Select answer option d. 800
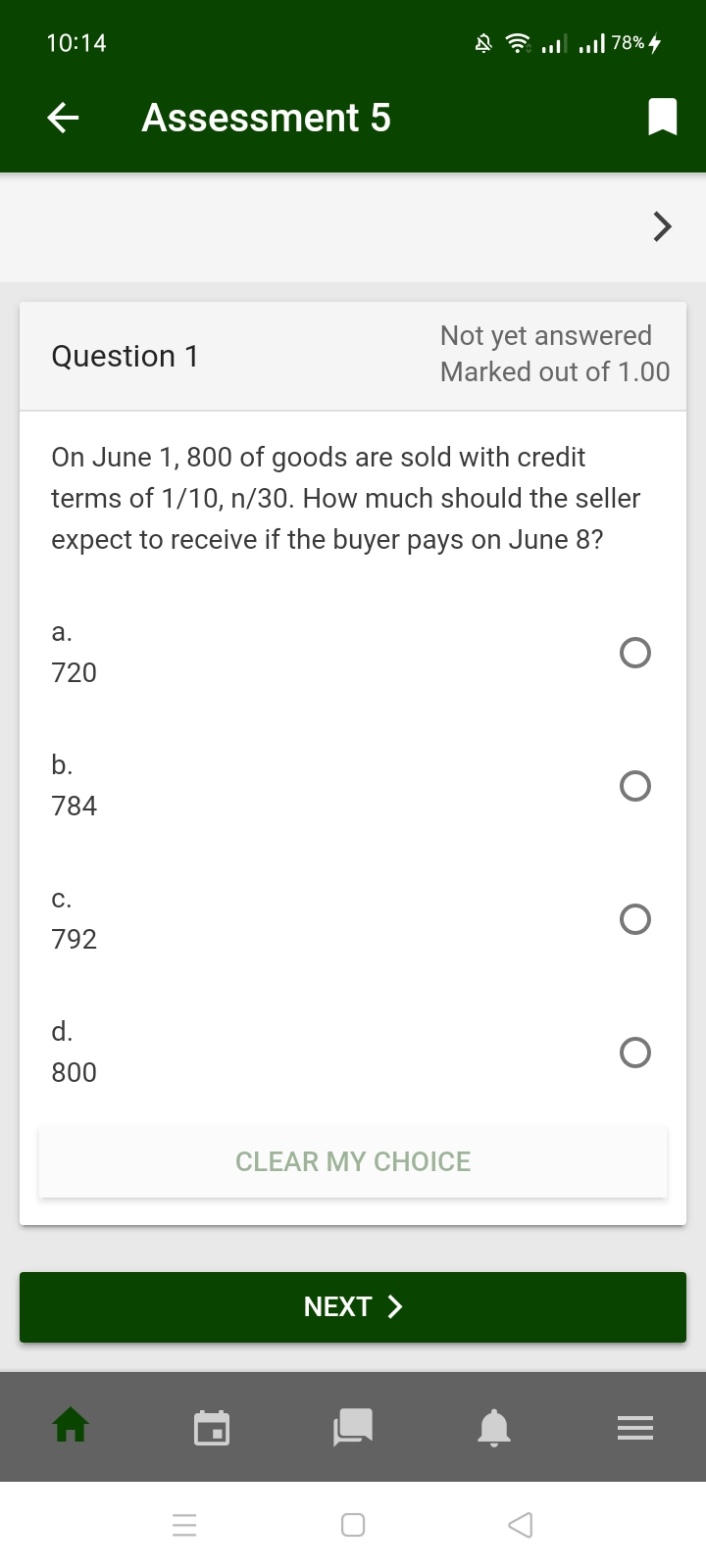Viewport: 706px width, 1568px height. (x=635, y=1053)
